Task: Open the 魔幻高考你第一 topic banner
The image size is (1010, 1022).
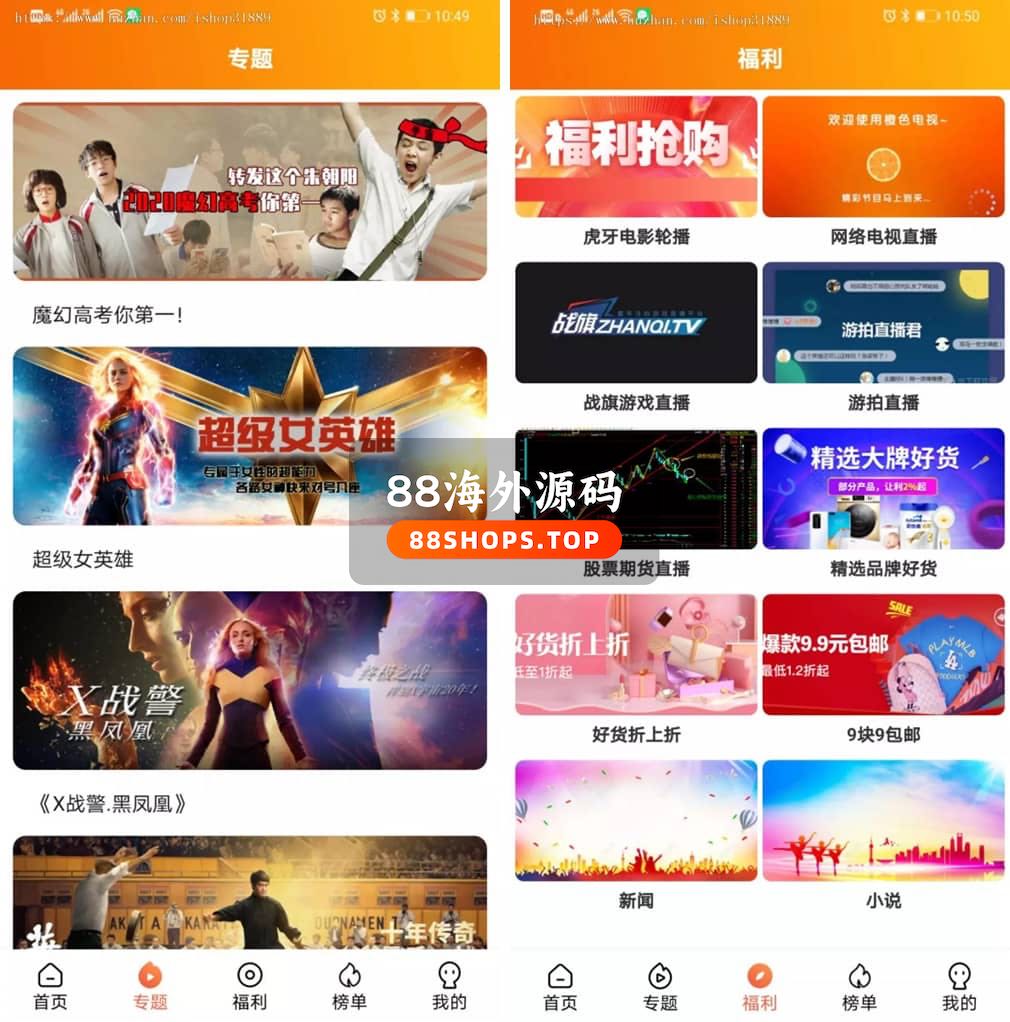Action: click(x=249, y=191)
